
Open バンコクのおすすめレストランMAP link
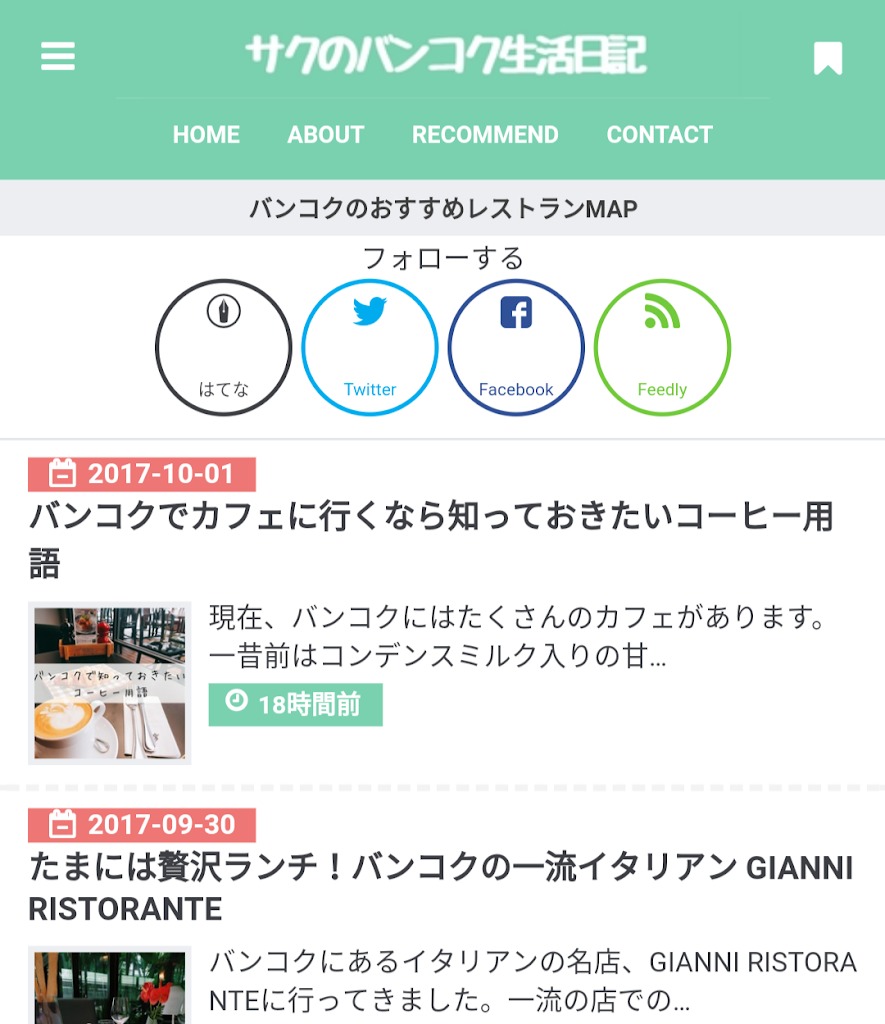click(443, 209)
